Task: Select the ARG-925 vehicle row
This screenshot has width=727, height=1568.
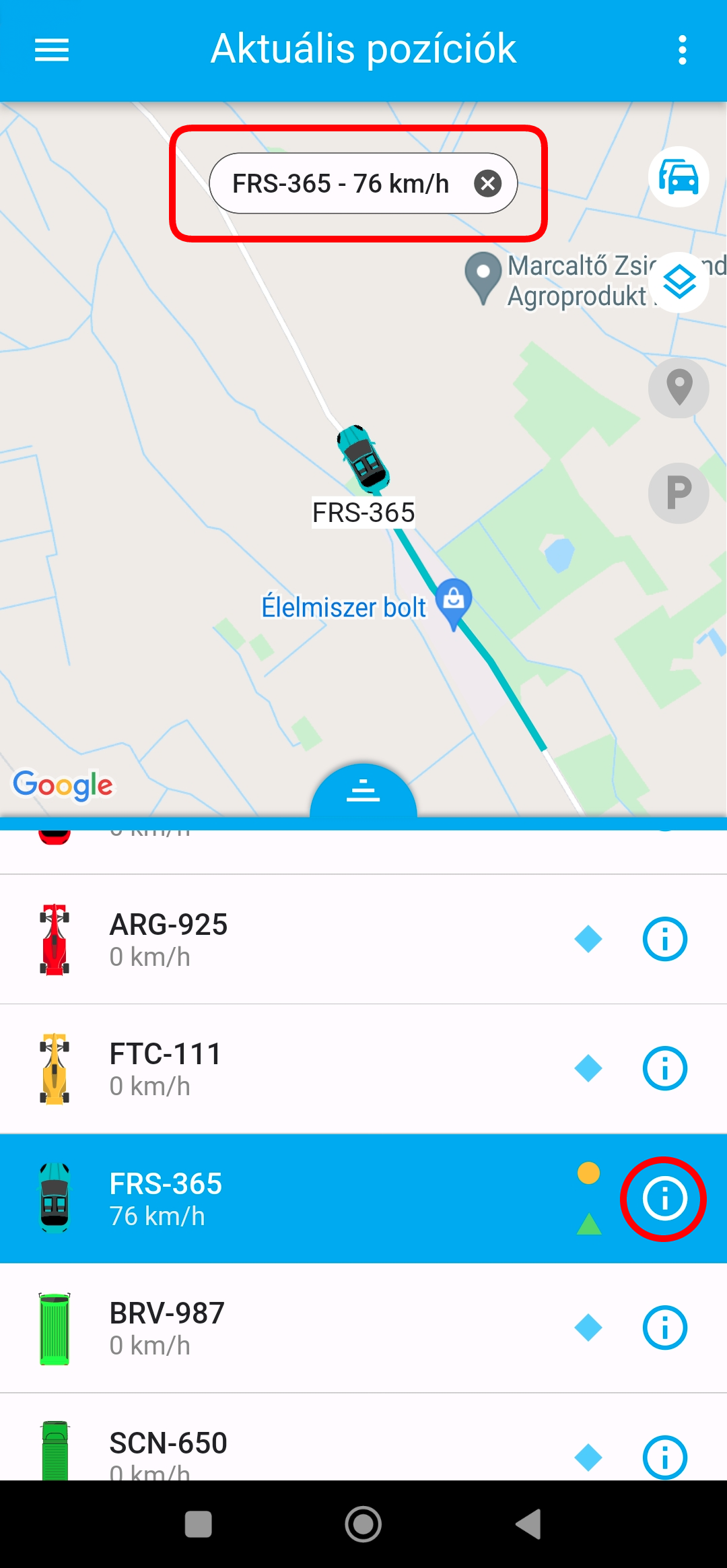Action: click(x=303, y=939)
